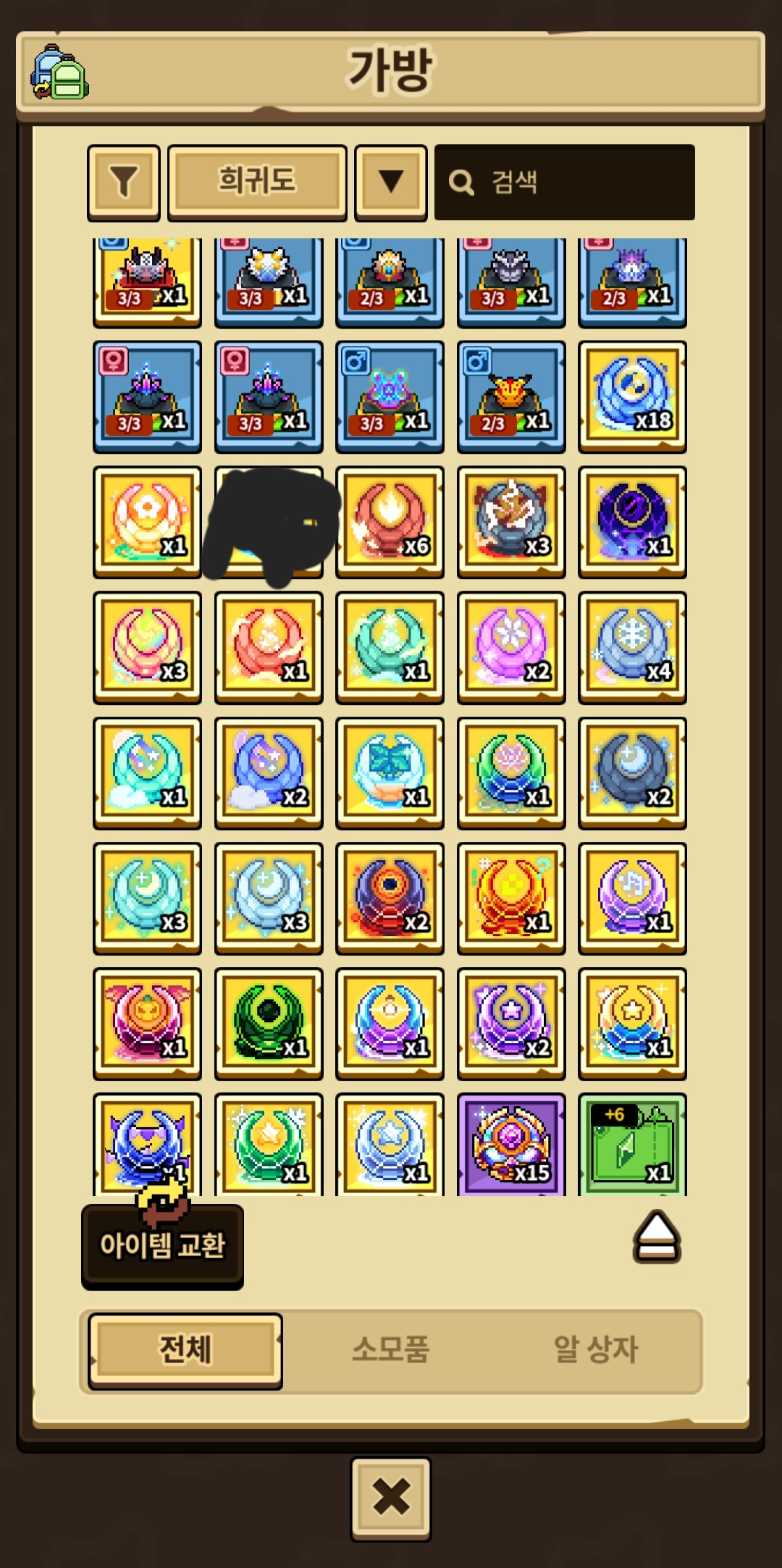Select the 전체 tab
The image size is (782, 1568).
(x=185, y=1349)
